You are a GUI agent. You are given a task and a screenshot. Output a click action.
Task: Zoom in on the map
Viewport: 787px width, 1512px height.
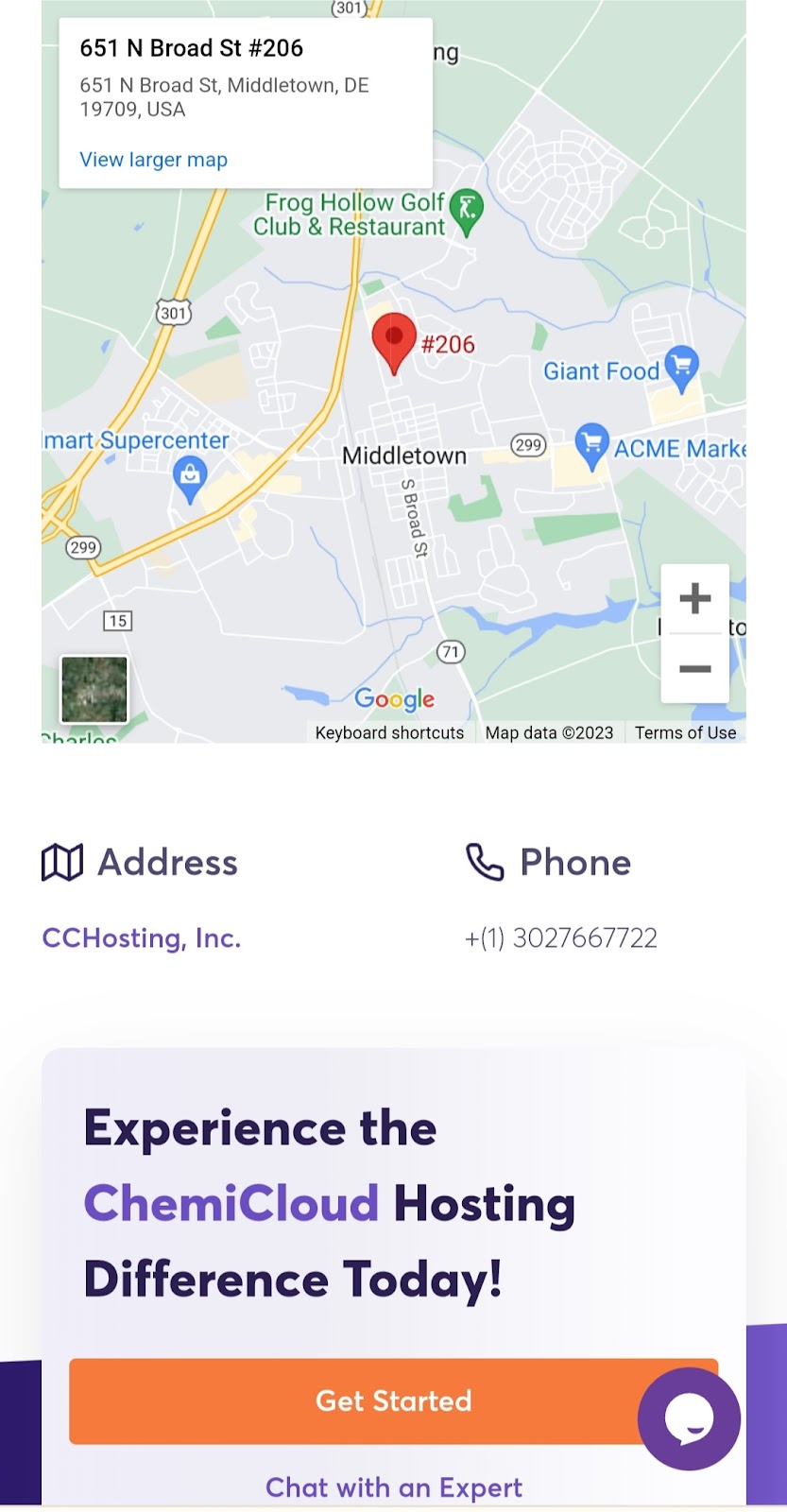694,598
